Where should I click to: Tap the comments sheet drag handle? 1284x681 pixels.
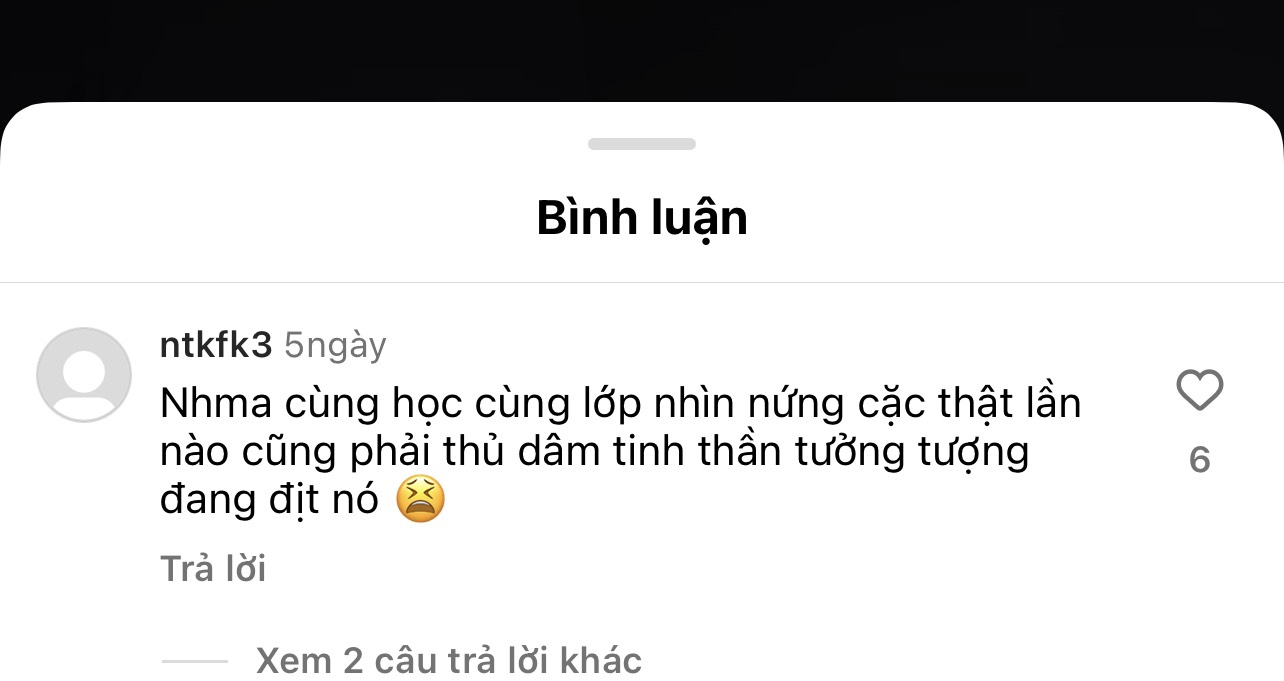[641, 144]
